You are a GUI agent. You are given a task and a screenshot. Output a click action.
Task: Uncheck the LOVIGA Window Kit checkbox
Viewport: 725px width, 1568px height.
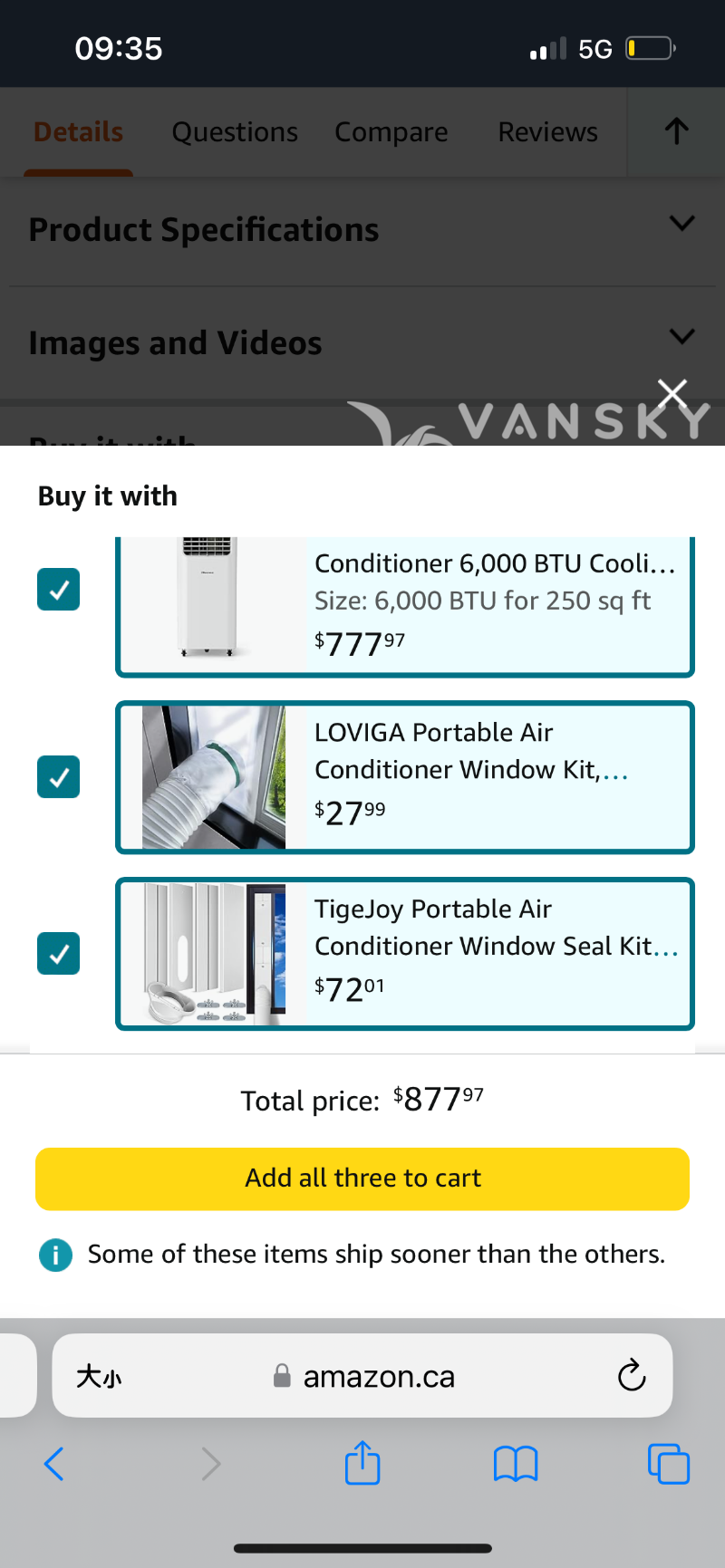coord(59,777)
